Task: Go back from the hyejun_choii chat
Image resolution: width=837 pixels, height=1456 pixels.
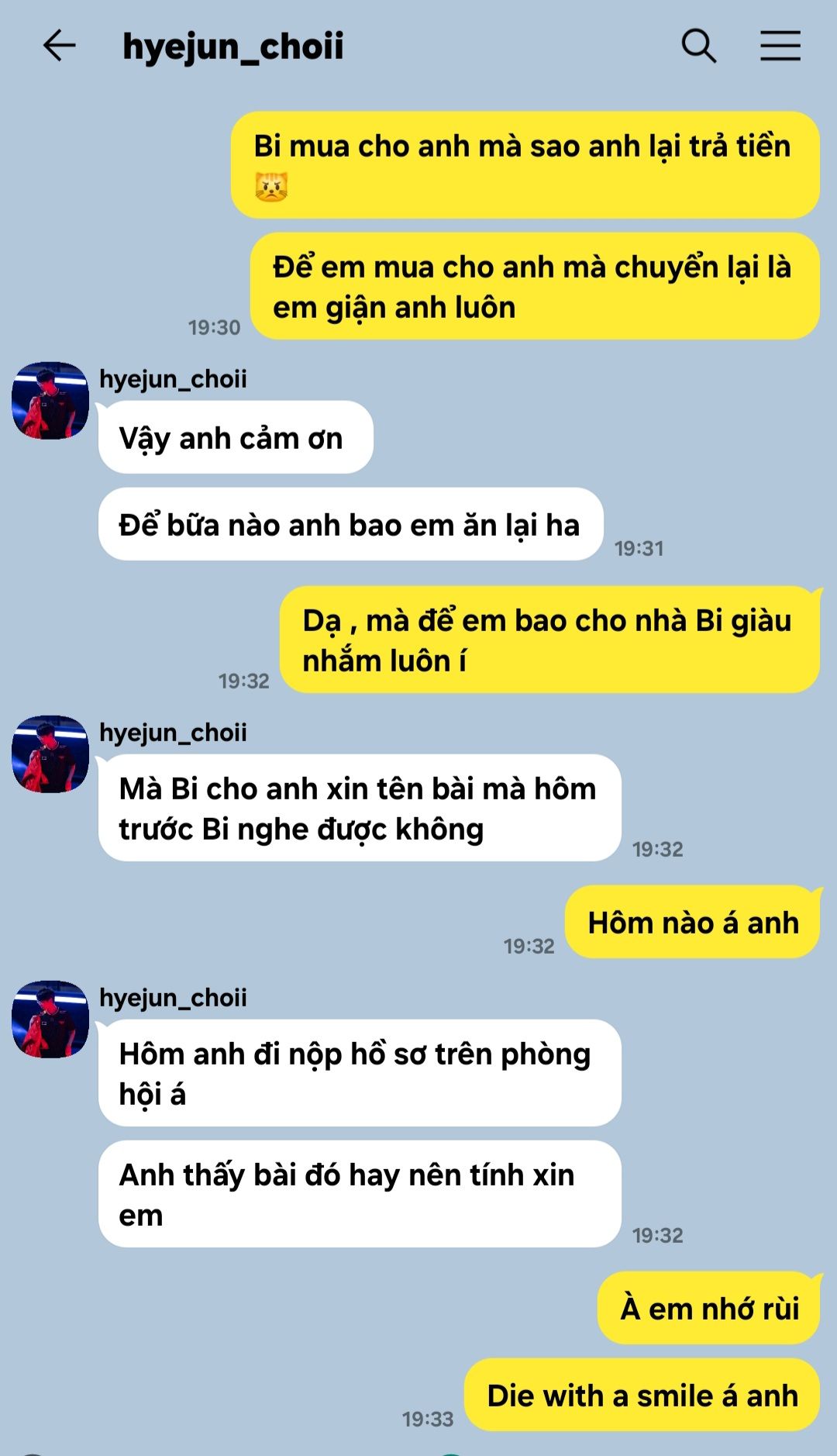Action: 59,46
